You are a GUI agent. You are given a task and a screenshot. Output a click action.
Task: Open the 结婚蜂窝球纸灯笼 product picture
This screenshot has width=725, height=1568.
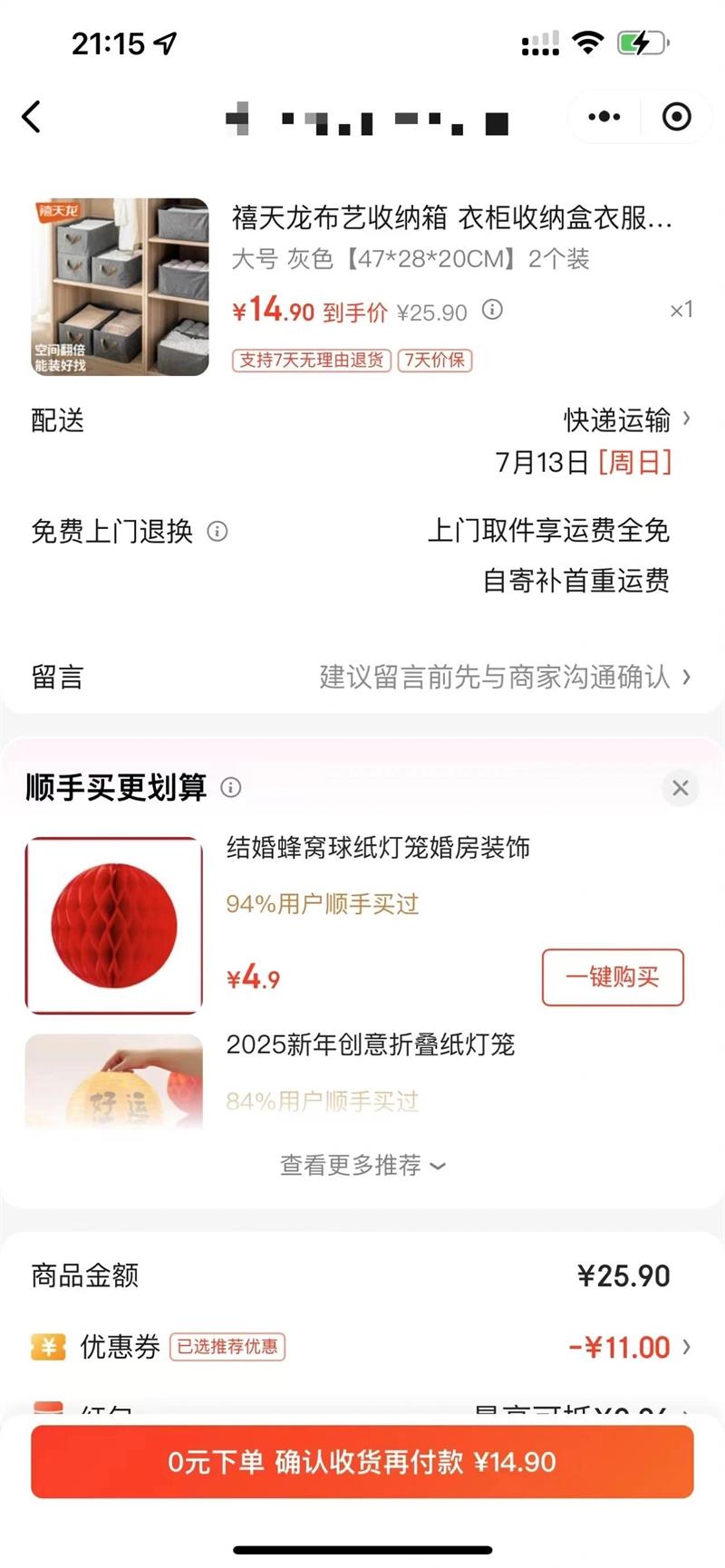click(x=113, y=925)
